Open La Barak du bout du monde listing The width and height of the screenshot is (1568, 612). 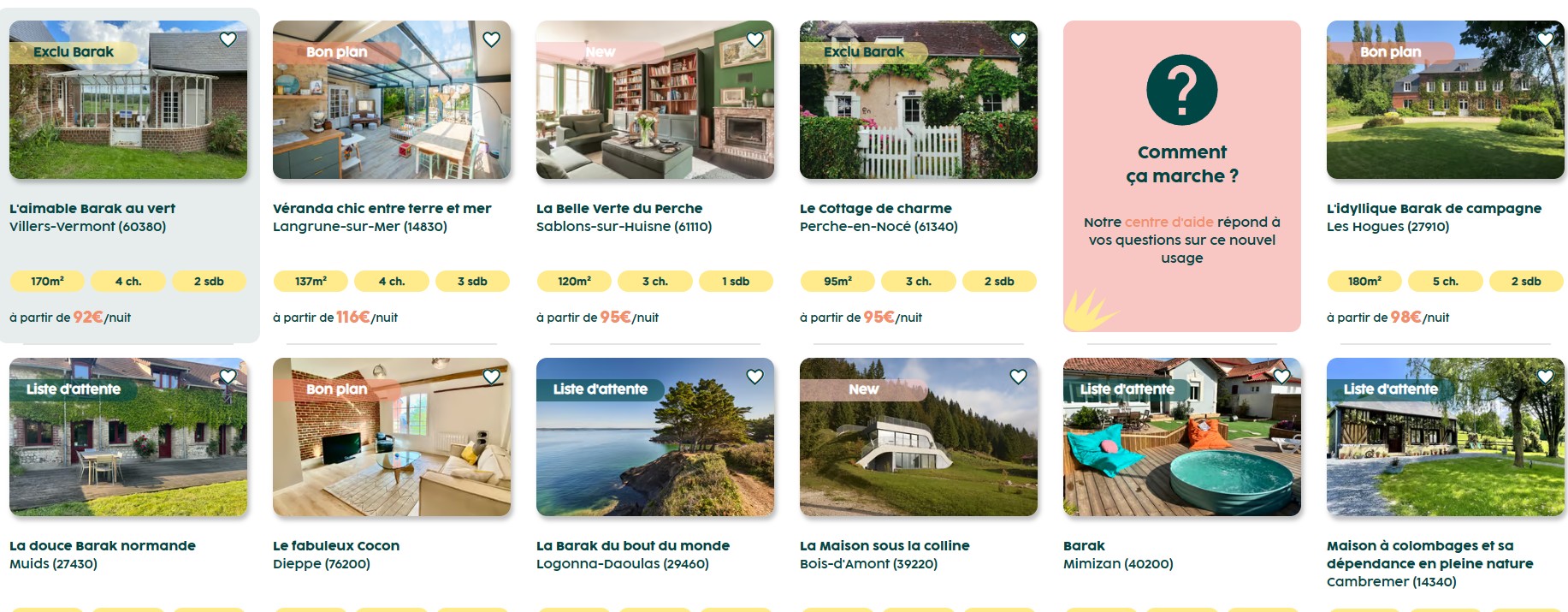(632, 545)
